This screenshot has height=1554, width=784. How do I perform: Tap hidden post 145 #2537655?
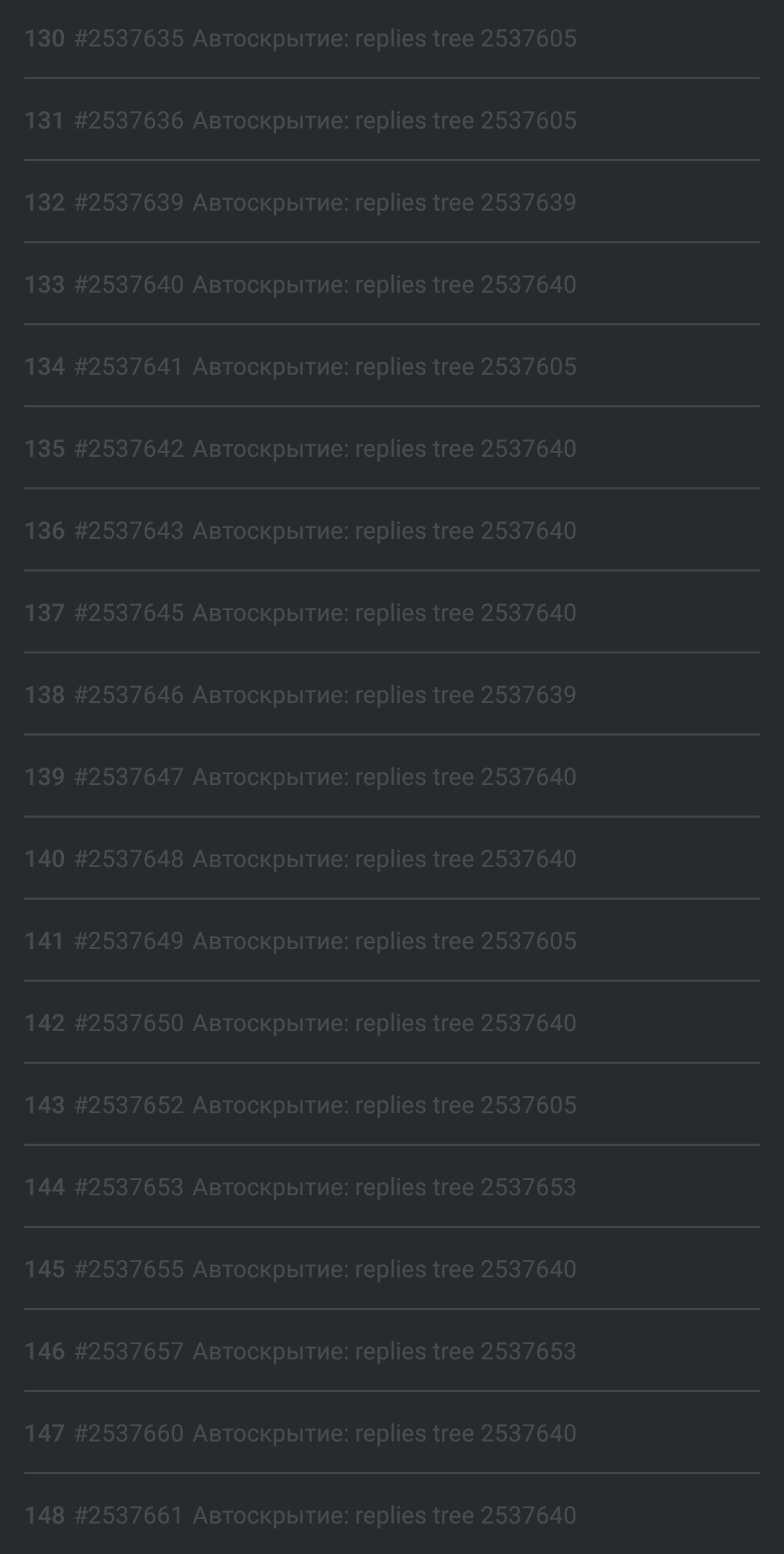point(392,1269)
